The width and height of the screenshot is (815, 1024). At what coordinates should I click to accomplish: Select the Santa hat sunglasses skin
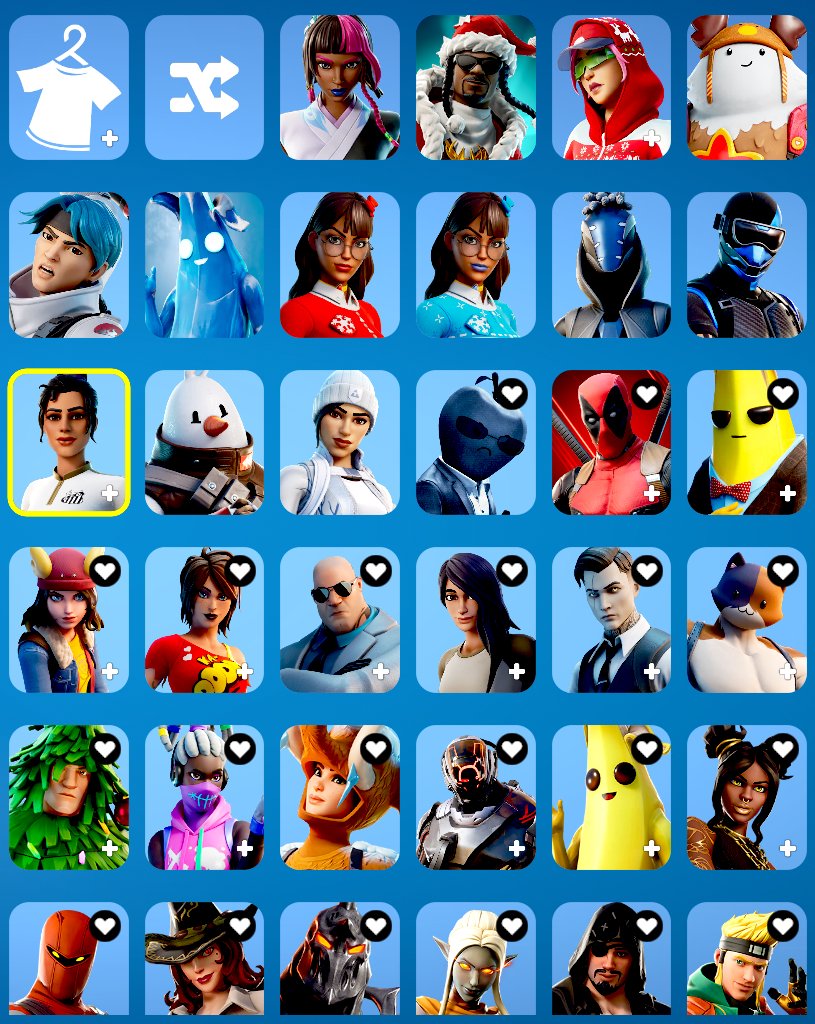coord(475,88)
